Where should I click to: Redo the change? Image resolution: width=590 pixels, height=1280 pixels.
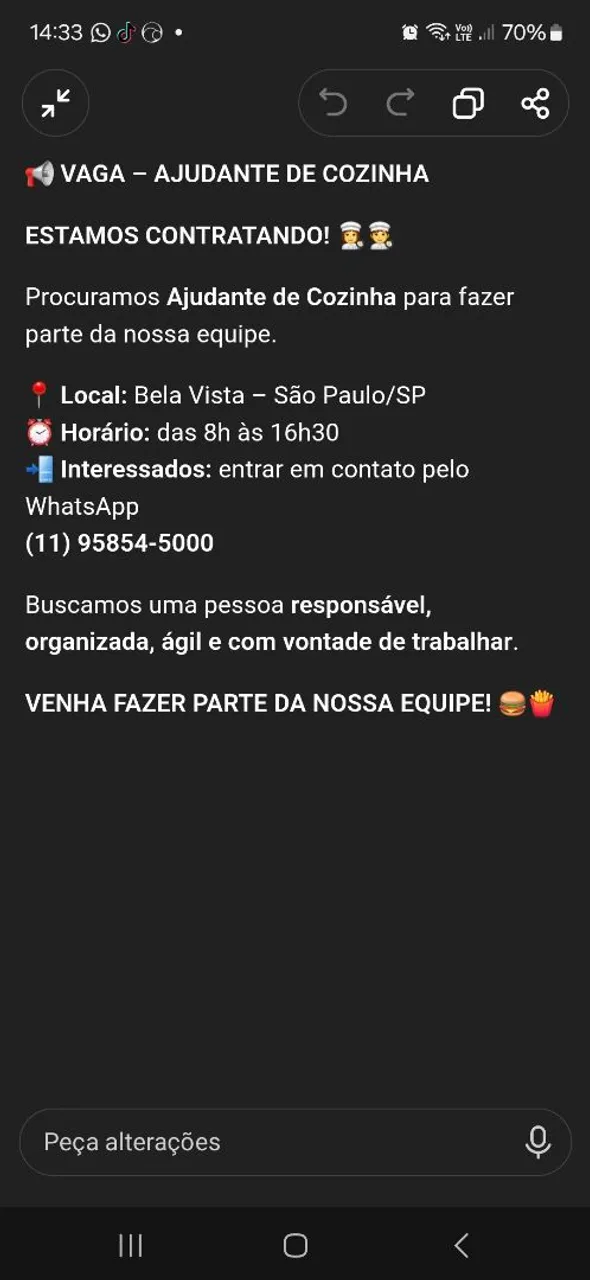[400, 103]
